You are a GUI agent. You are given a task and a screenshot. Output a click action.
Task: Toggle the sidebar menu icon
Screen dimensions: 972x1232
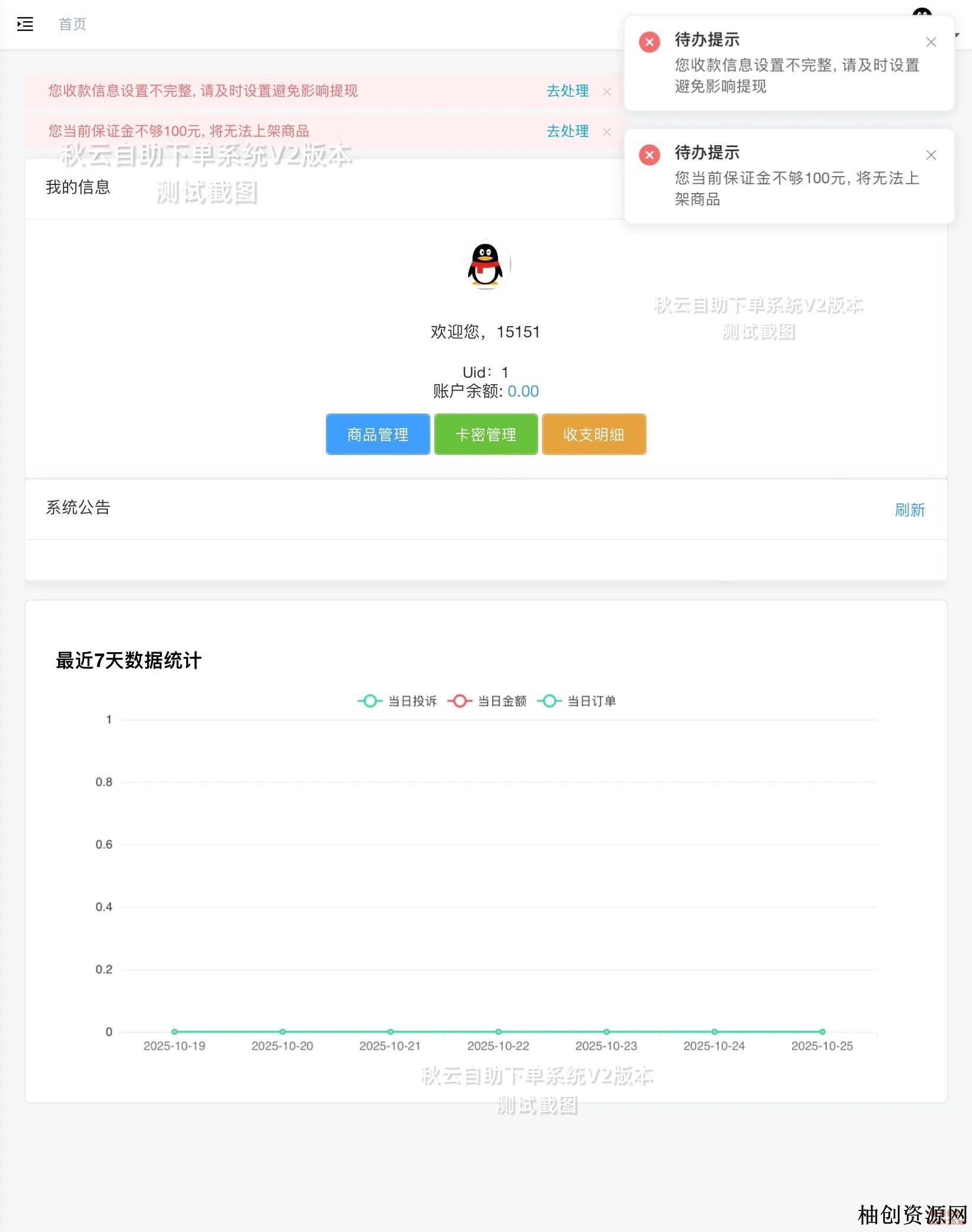tap(25, 24)
